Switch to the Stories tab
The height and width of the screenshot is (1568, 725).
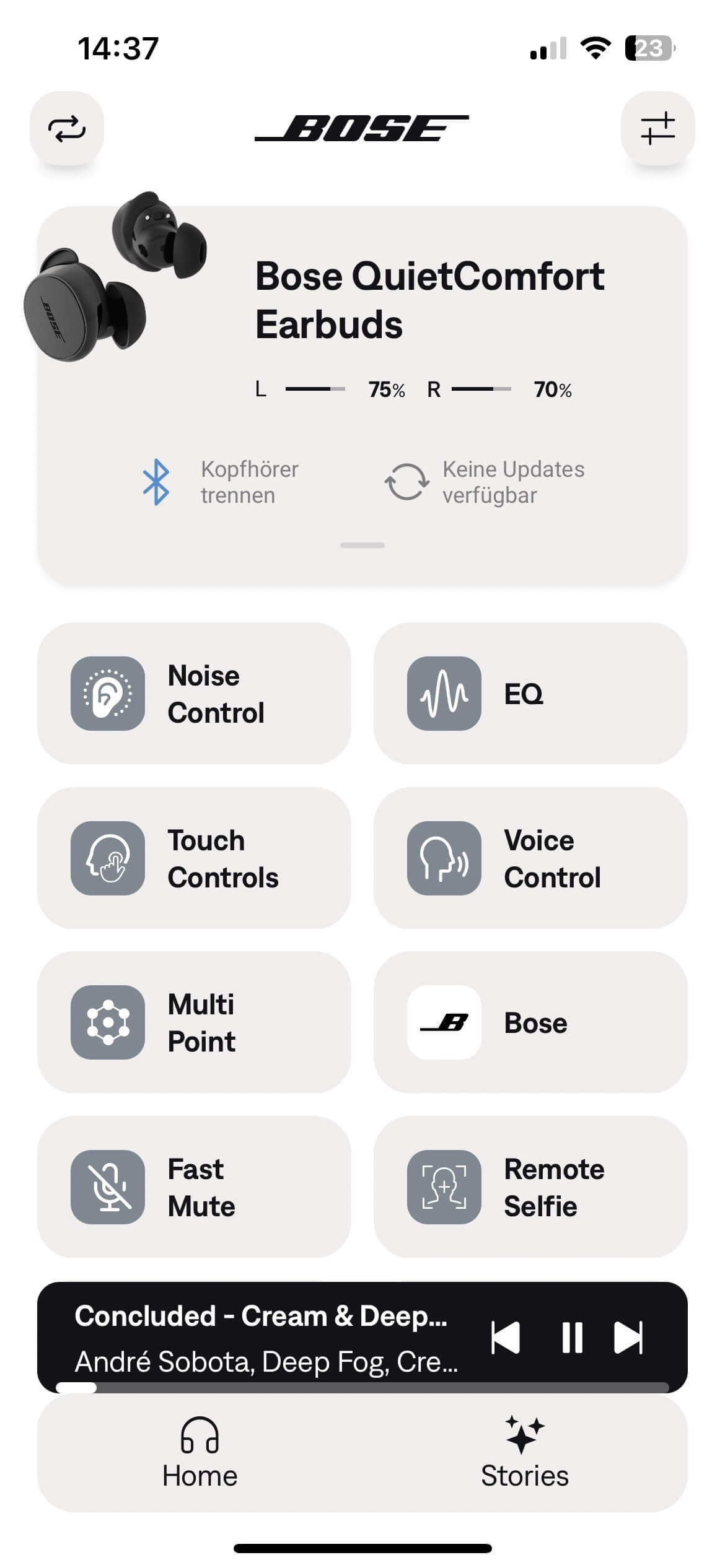coord(524,1453)
